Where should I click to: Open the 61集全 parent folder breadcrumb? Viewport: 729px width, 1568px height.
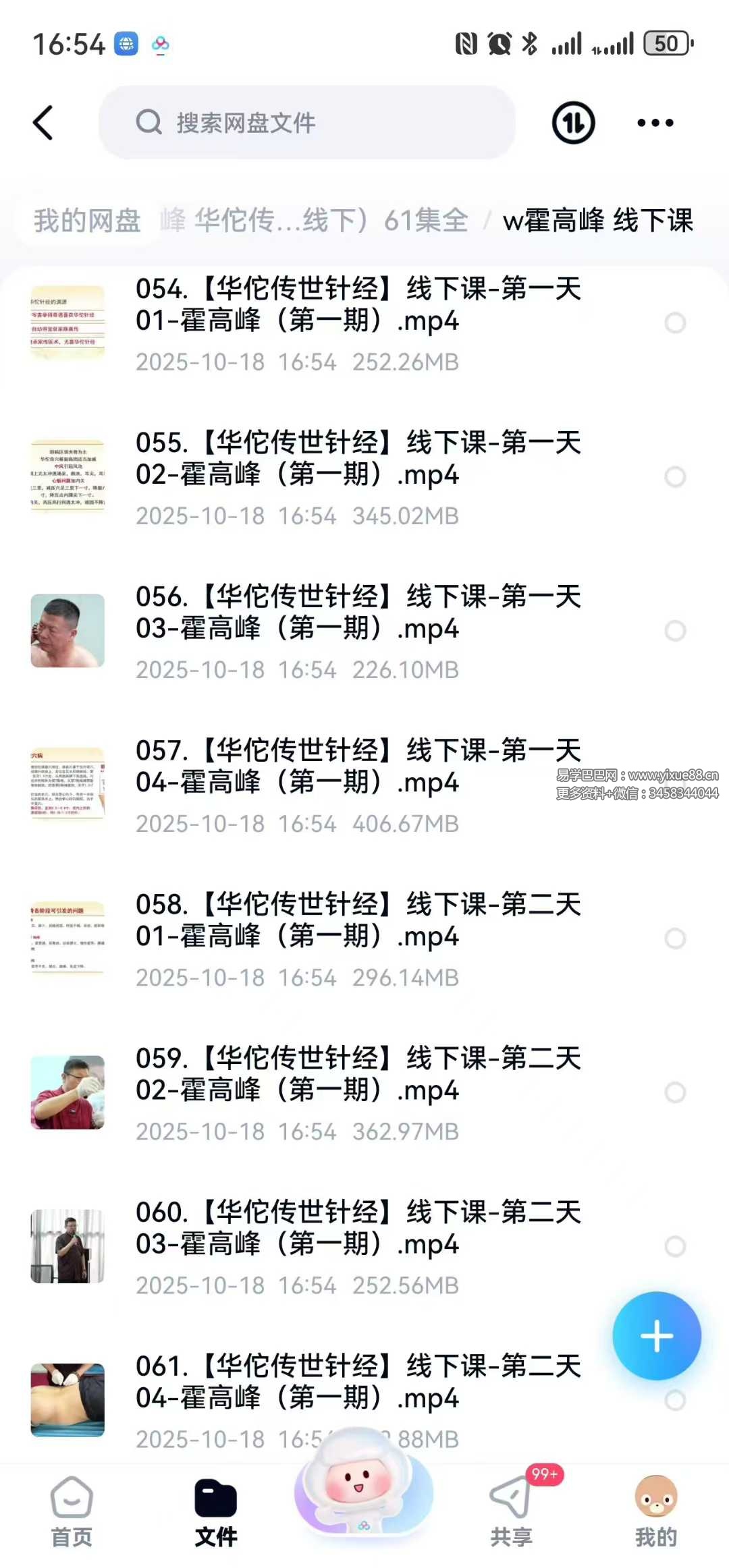pos(314,221)
